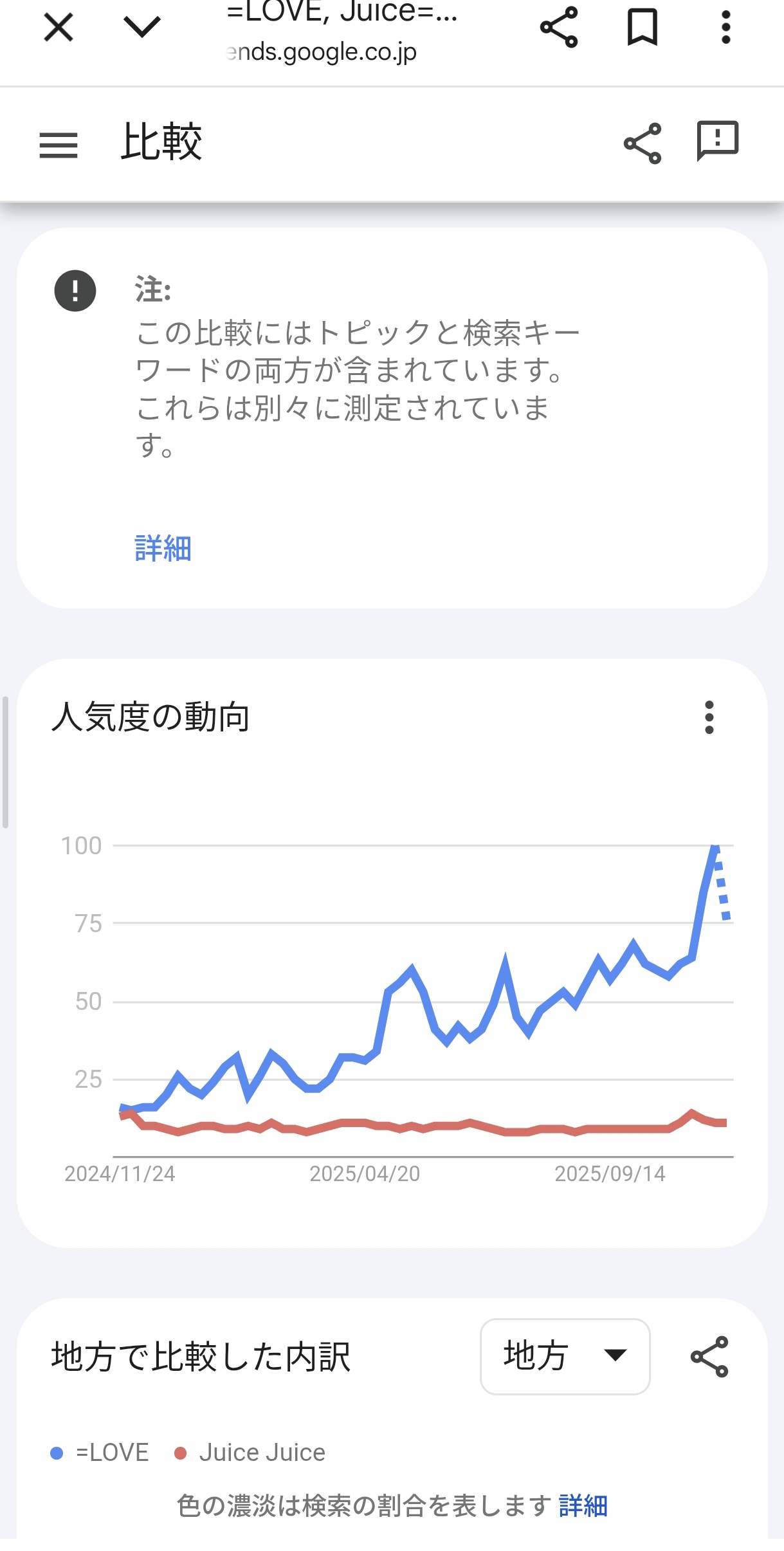Open more options for 人気度の動向 chart

coord(709,717)
